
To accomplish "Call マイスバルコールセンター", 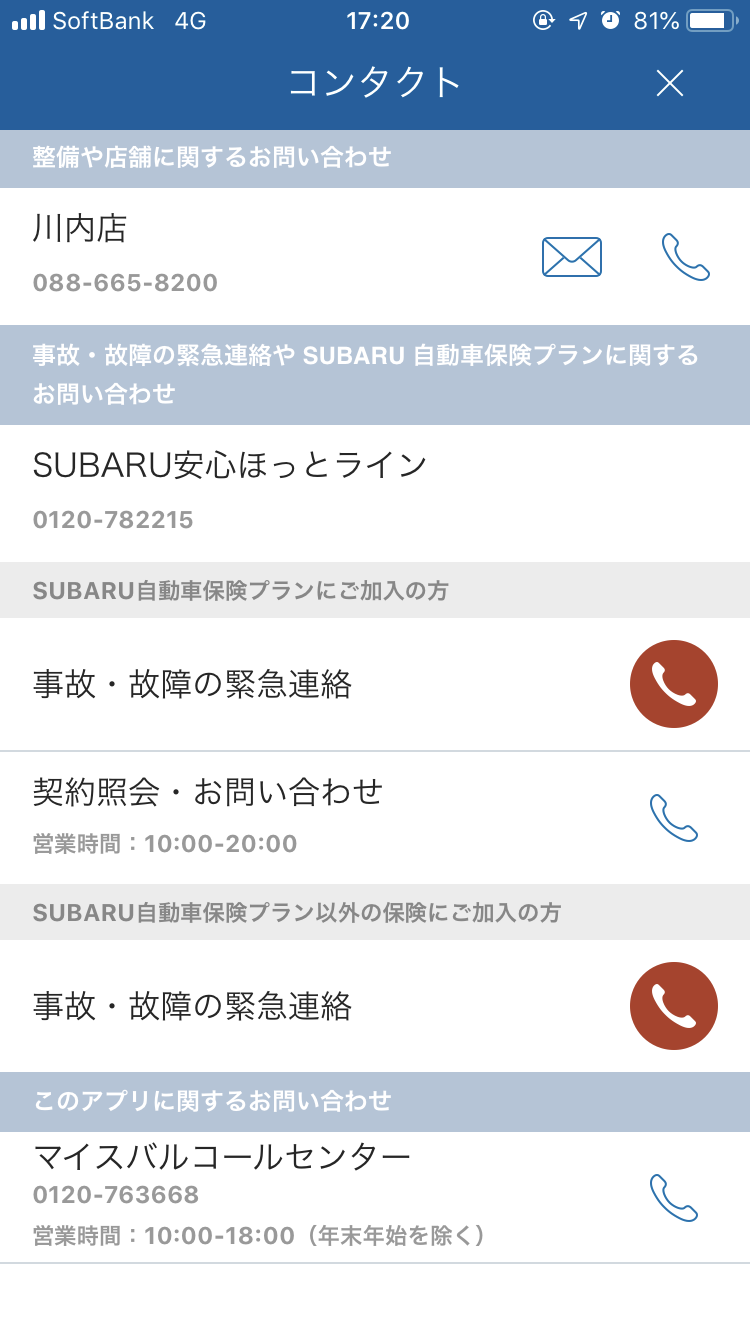I will [674, 1198].
